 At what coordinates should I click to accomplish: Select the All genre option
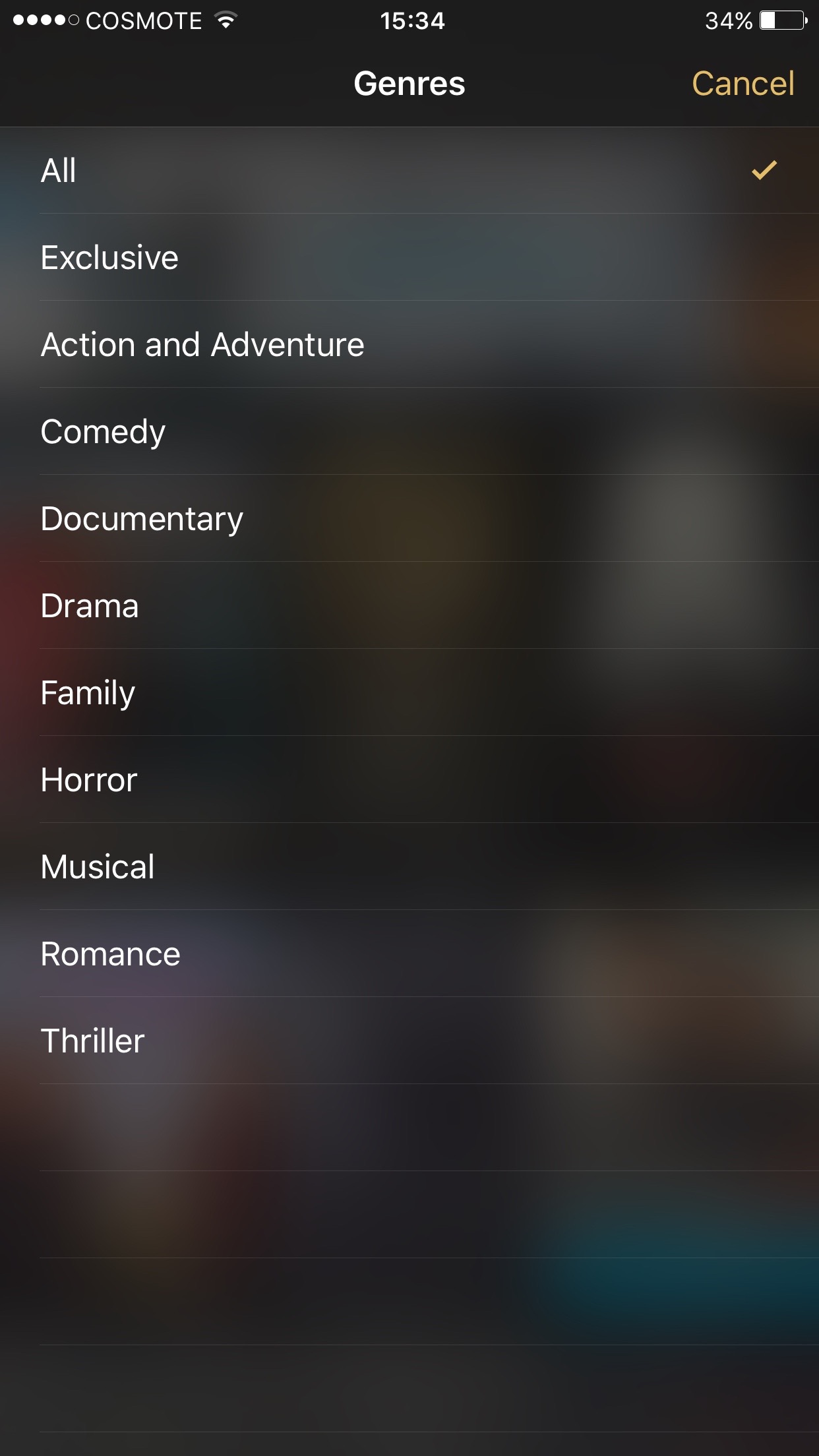click(59, 171)
